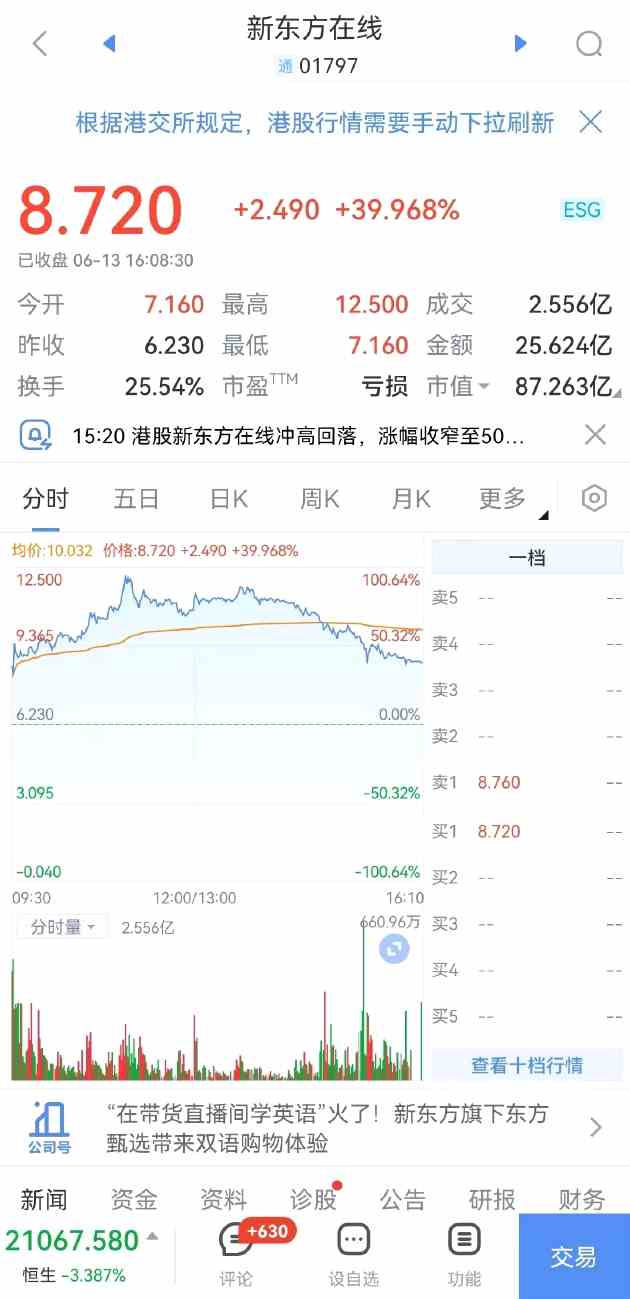The image size is (630, 1299).
Task: Open chart settings hexagon icon
Action: [x=594, y=498]
